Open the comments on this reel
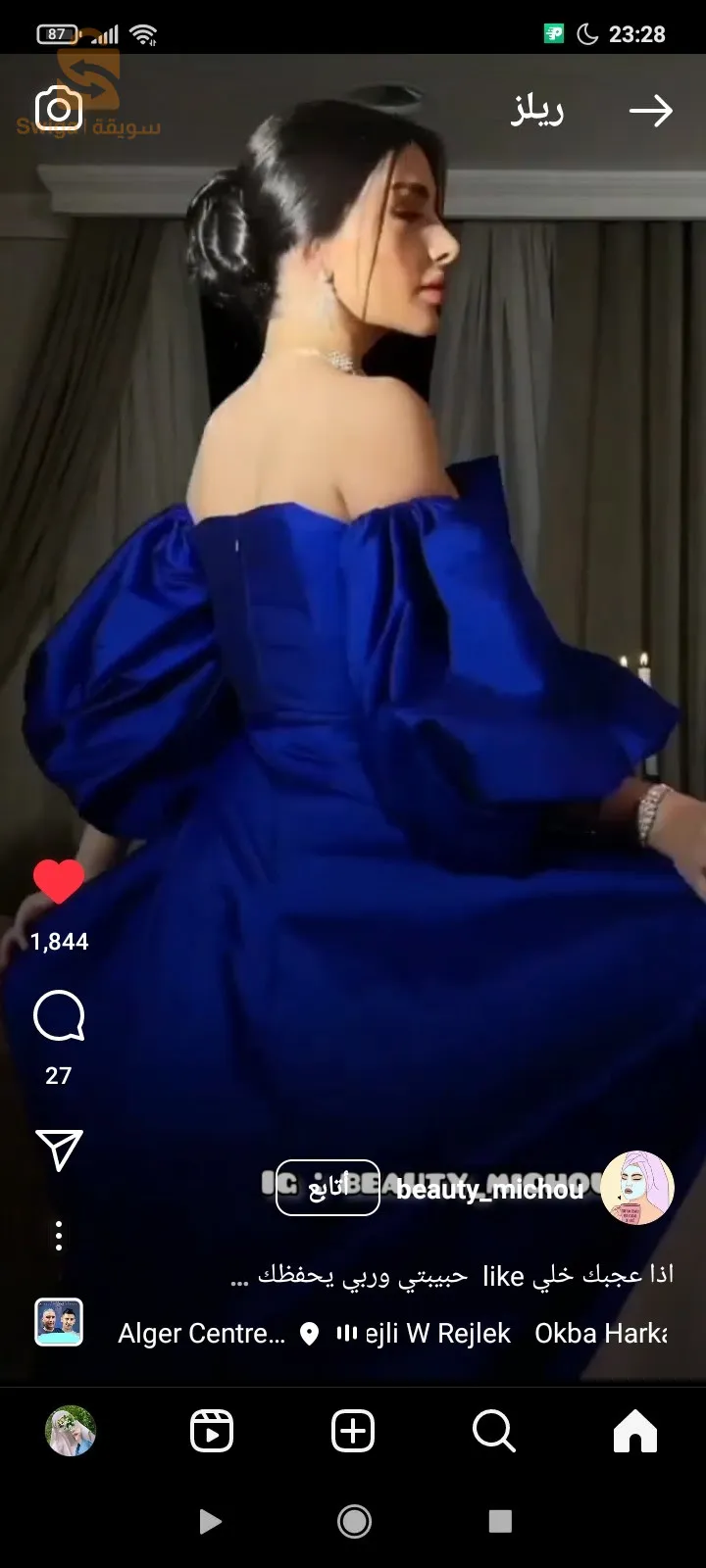The image size is (706, 1568). click(59, 1016)
